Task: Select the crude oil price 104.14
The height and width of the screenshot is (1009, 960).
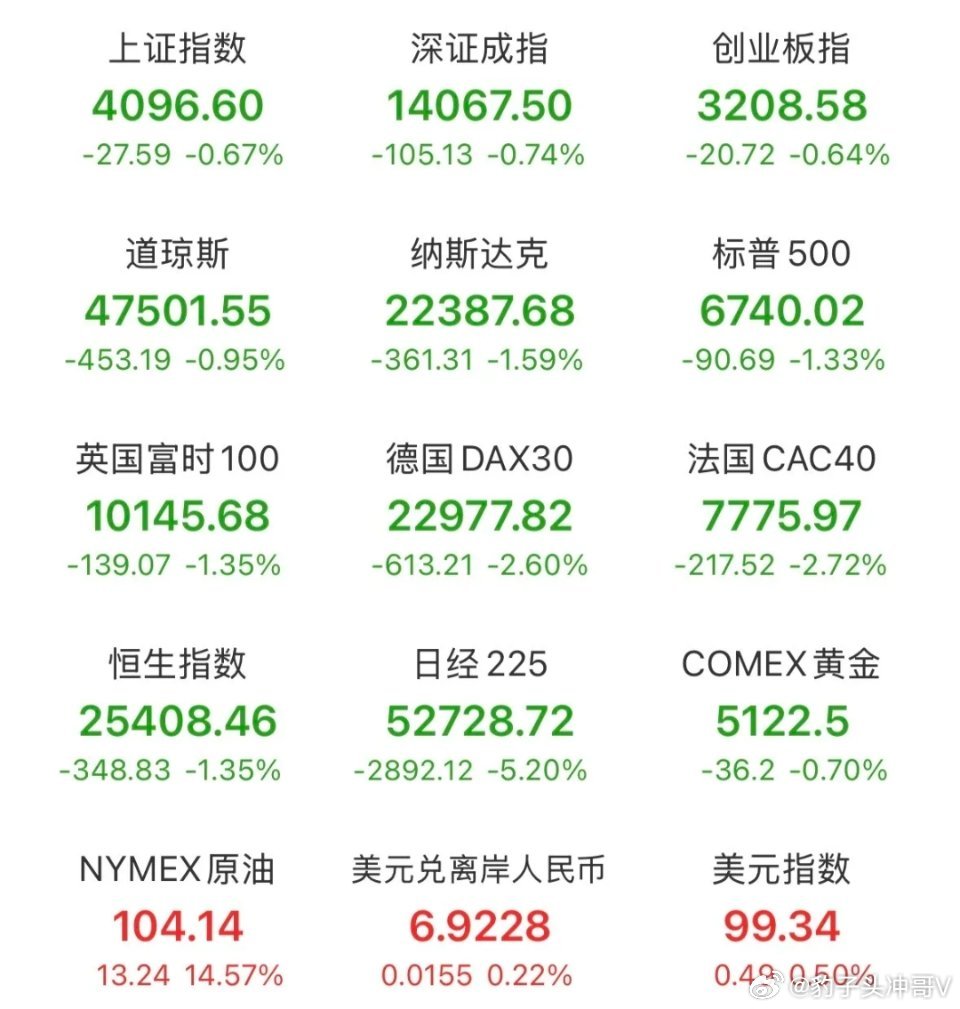Action: coord(178,925)
